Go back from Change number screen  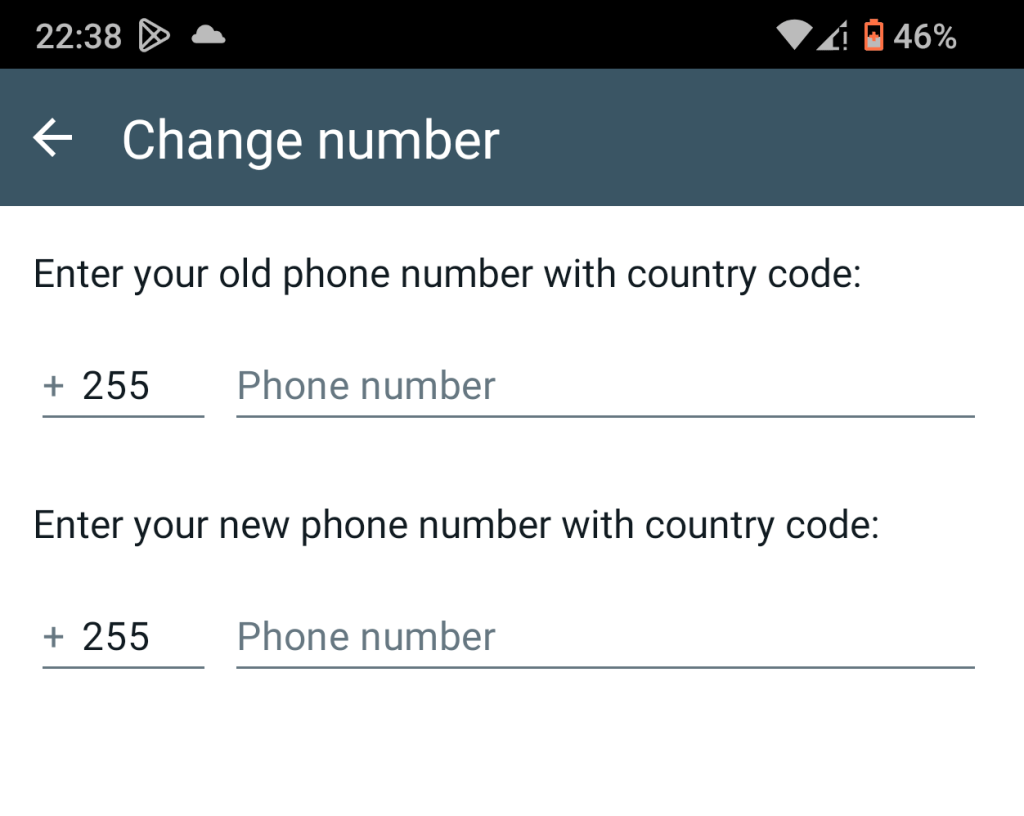coord(53,138)
